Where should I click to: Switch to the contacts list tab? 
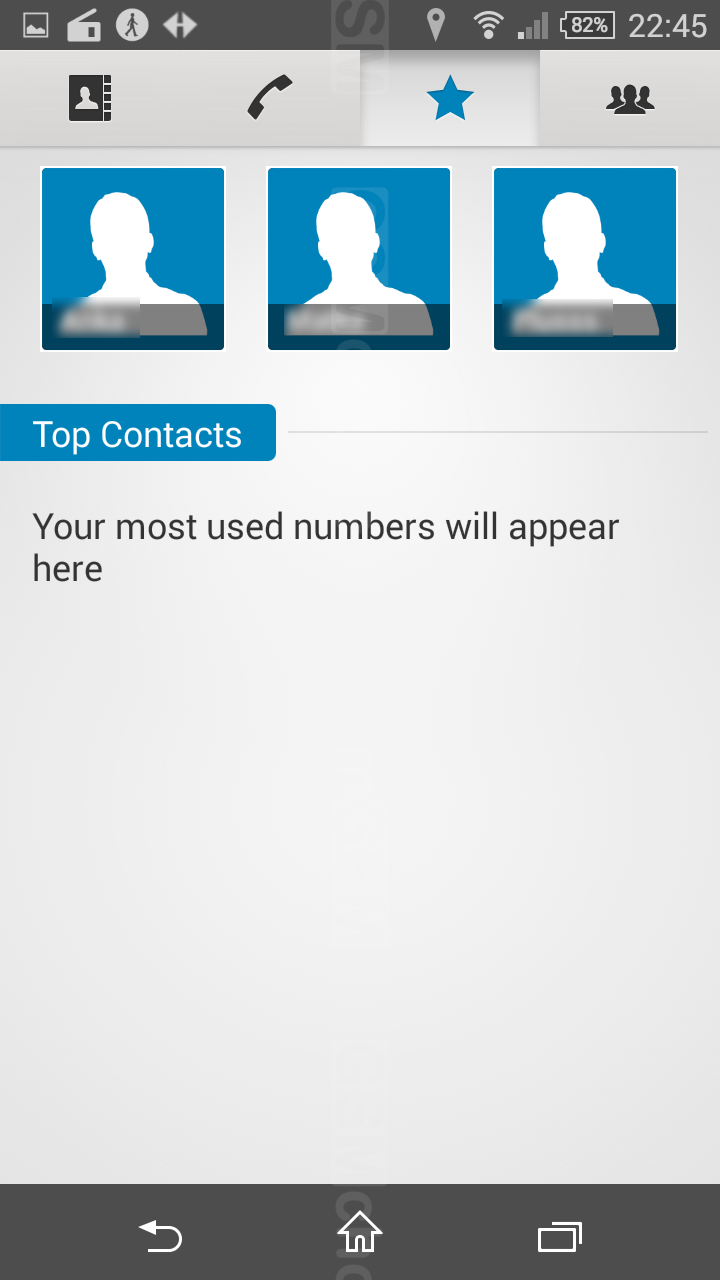(x=90, y=99)
